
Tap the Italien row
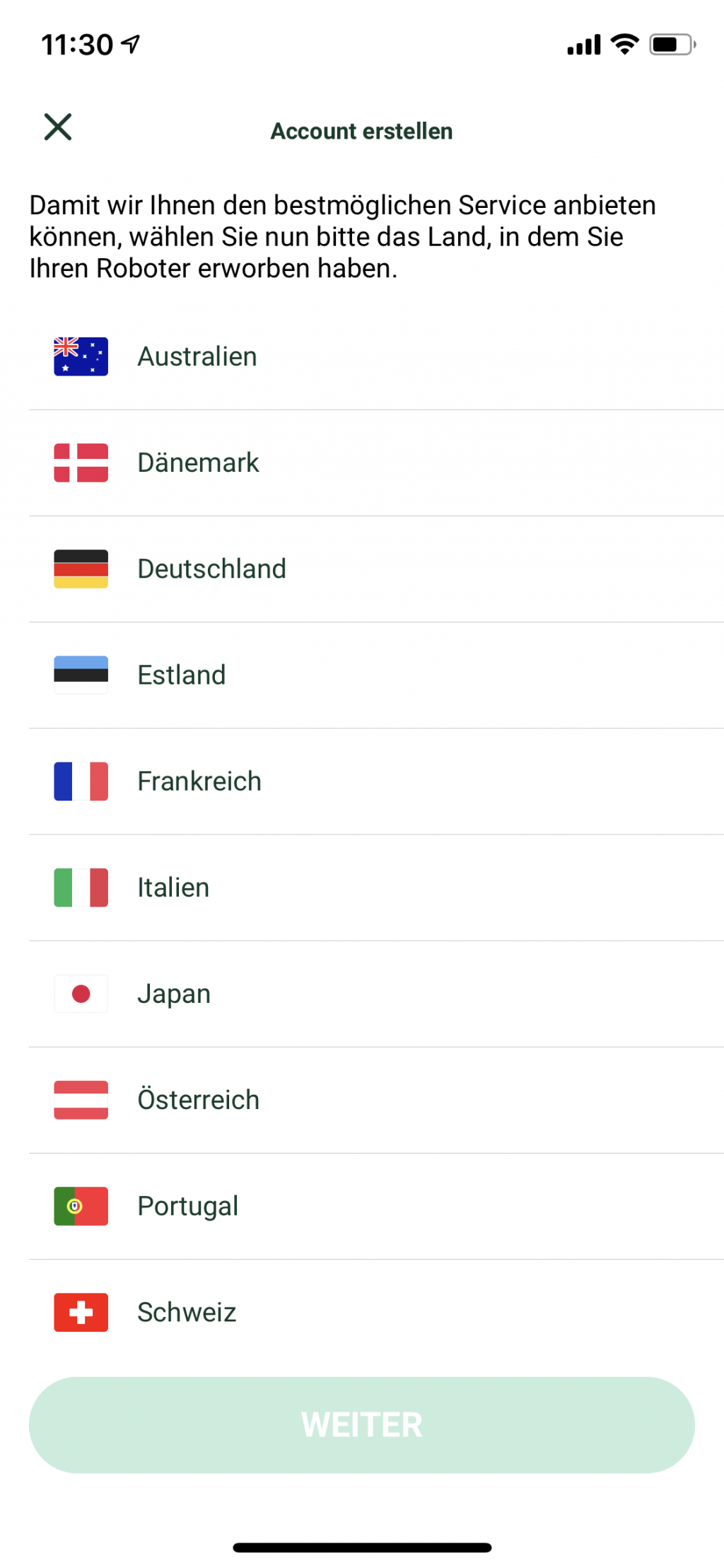(x=173, y=887)
